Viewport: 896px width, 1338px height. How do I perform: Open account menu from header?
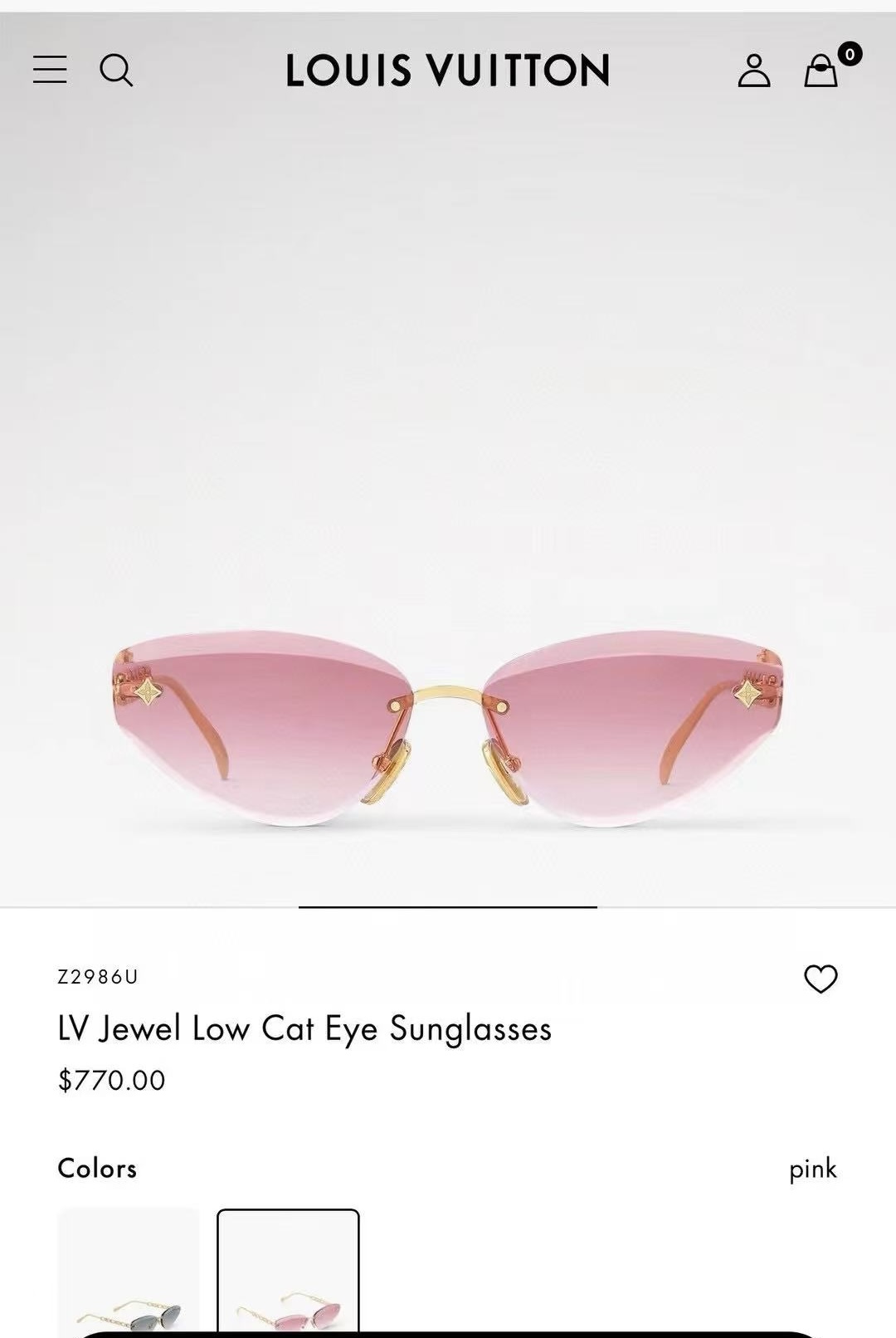[x=753, y=71]
